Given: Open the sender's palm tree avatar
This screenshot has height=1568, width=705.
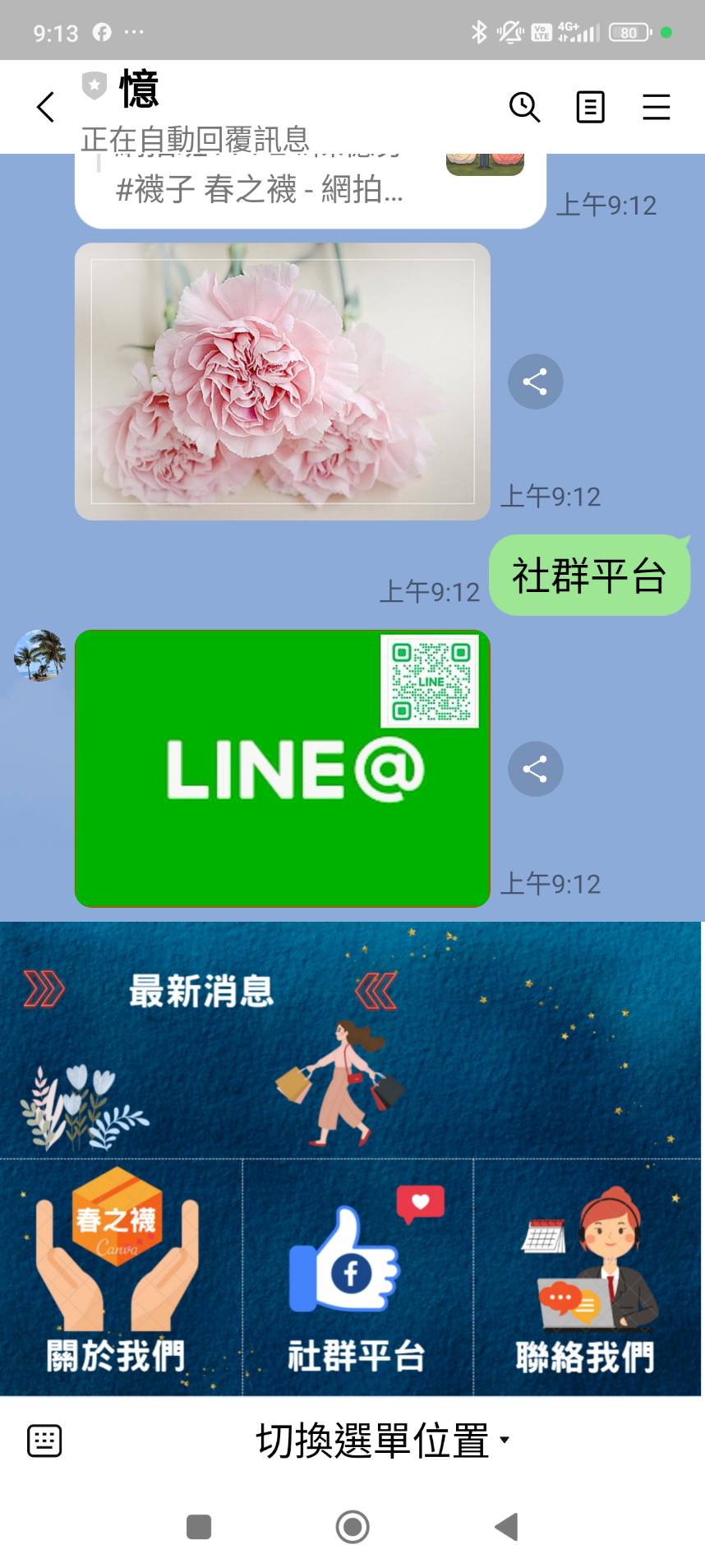Looking at the screenshot, I should click(39, 655).
